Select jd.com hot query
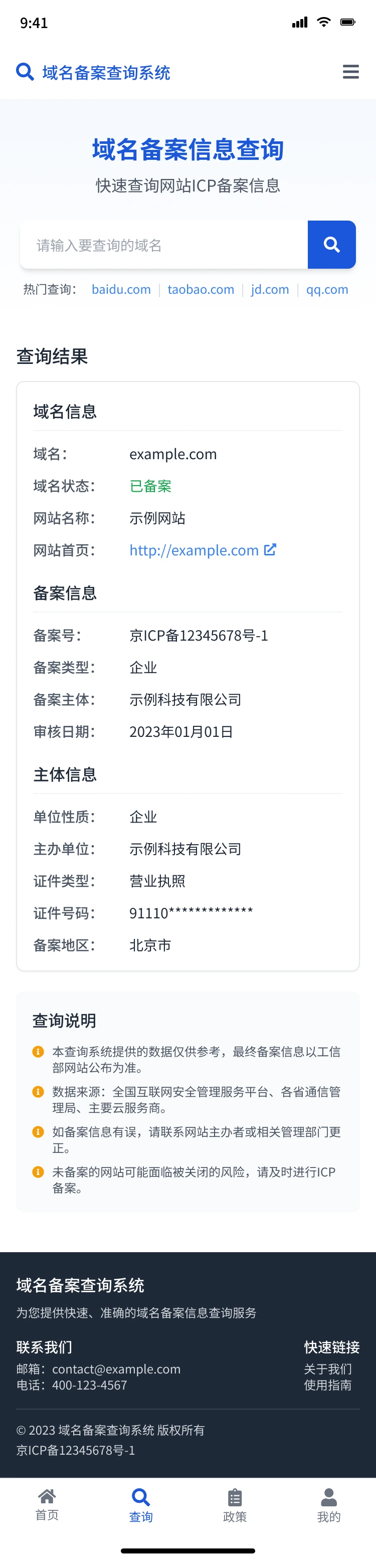Viewport: 376px width, 1568px height. click(x=270, y=290)
